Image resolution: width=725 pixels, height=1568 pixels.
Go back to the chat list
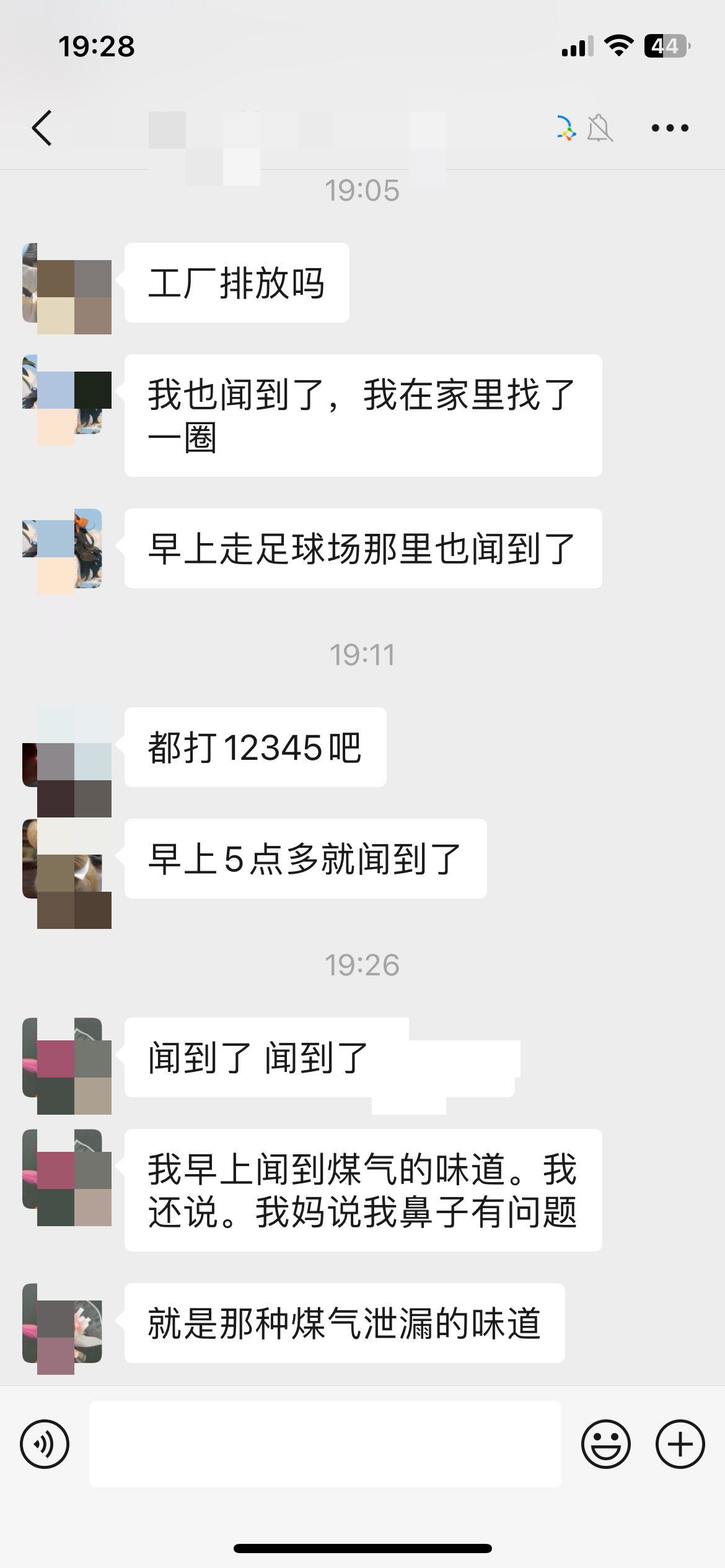[42, 128]
